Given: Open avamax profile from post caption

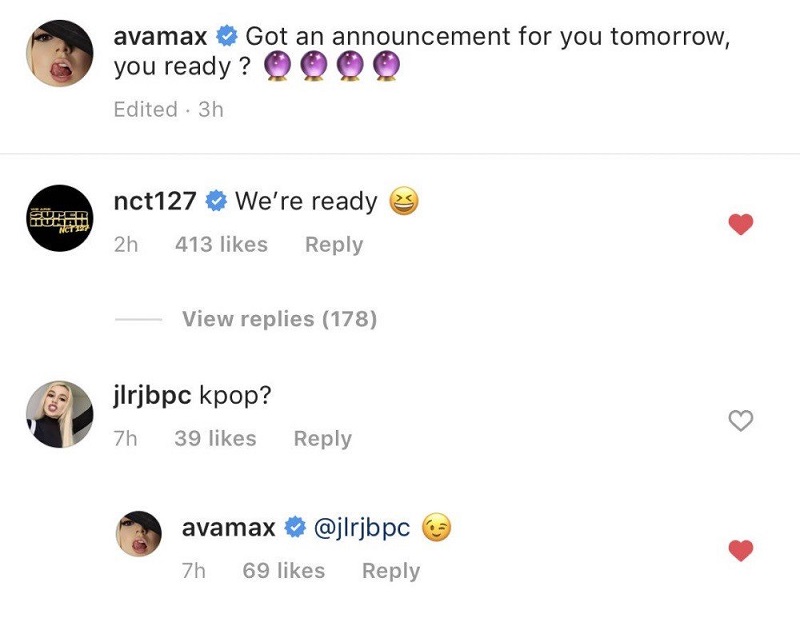Looking at the screenshot, I should 160,37.
